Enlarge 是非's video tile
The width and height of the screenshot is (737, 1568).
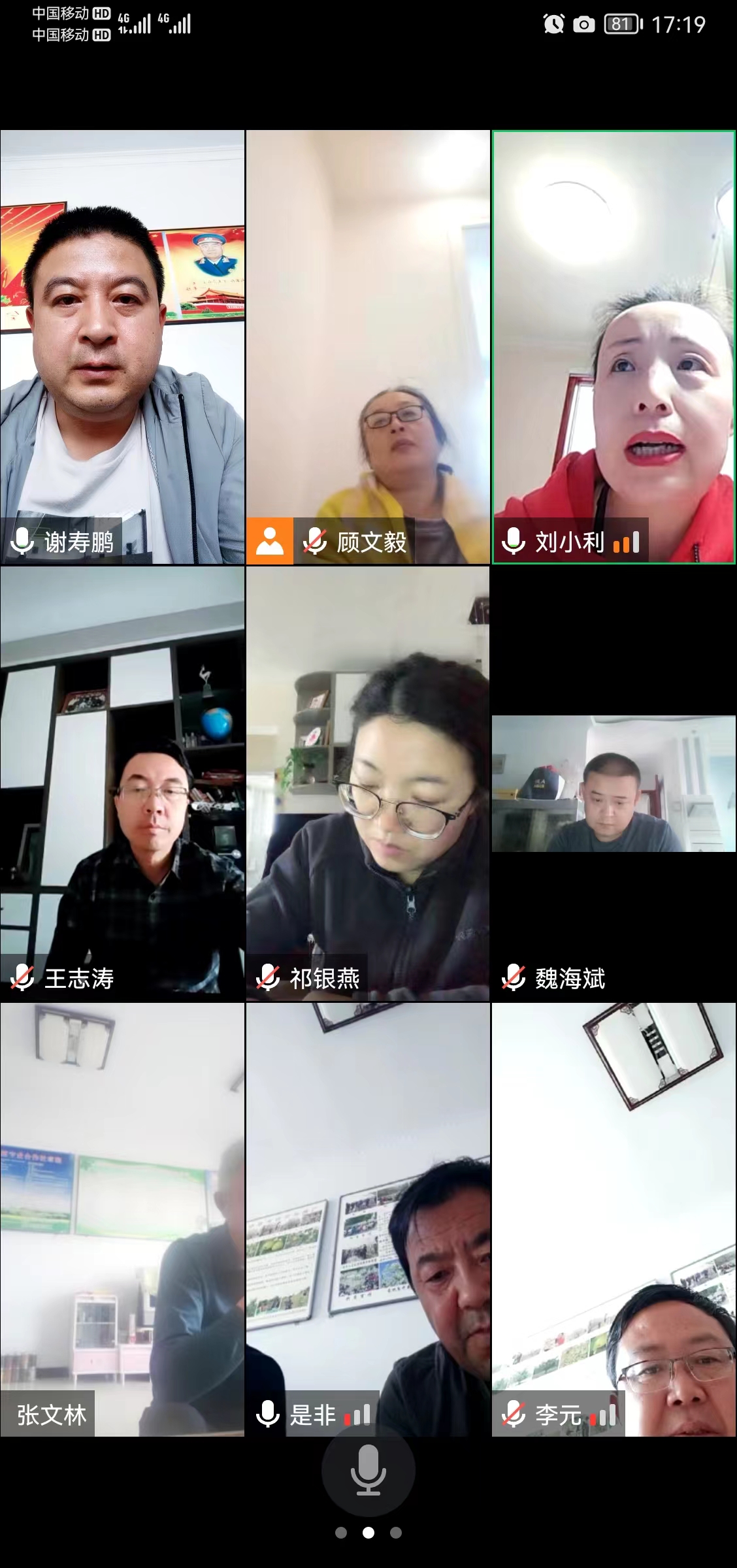(368, 1219)
